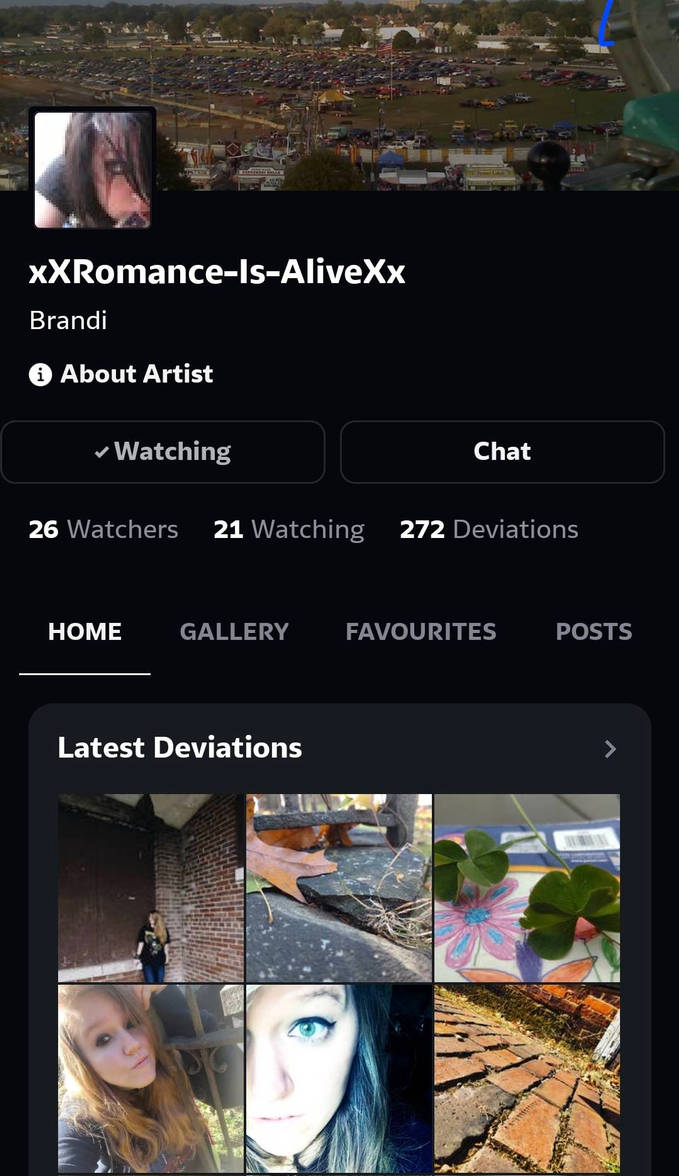View the 21 Watching list
The height and width of the screenshot is (1176, 679).
click(x=288, y=529)
